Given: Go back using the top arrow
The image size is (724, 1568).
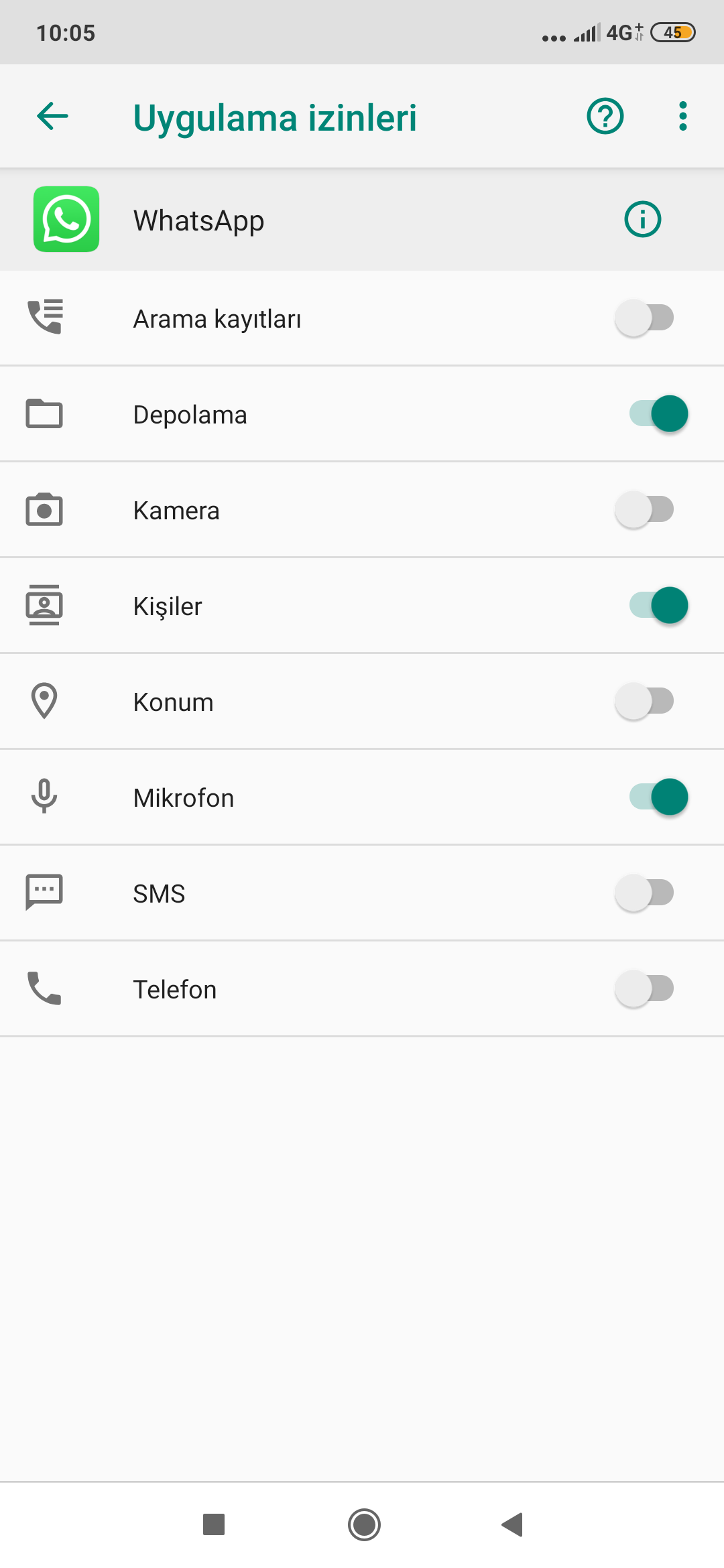Looking at the screenshot, I should coord(52,117).
